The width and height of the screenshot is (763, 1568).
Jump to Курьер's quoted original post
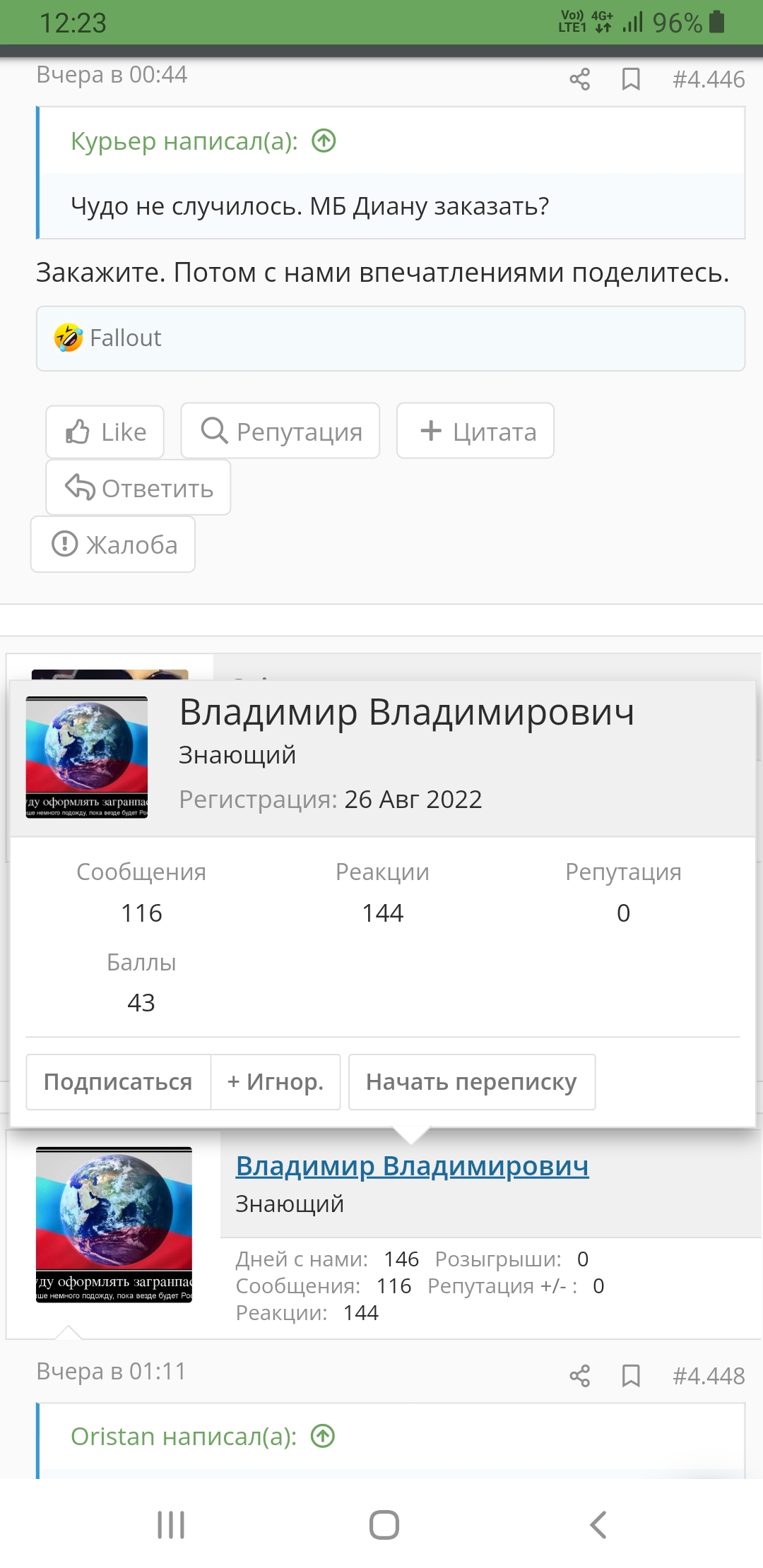(324, 141)
